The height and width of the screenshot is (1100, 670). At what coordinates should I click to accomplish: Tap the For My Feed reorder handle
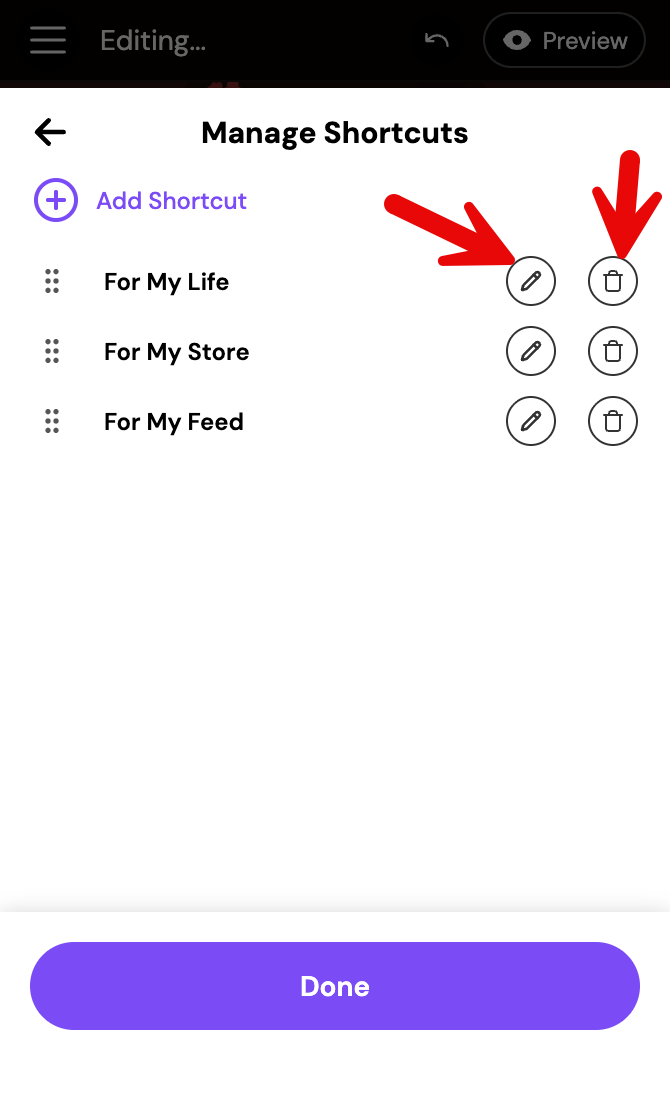tap(52, 422)
